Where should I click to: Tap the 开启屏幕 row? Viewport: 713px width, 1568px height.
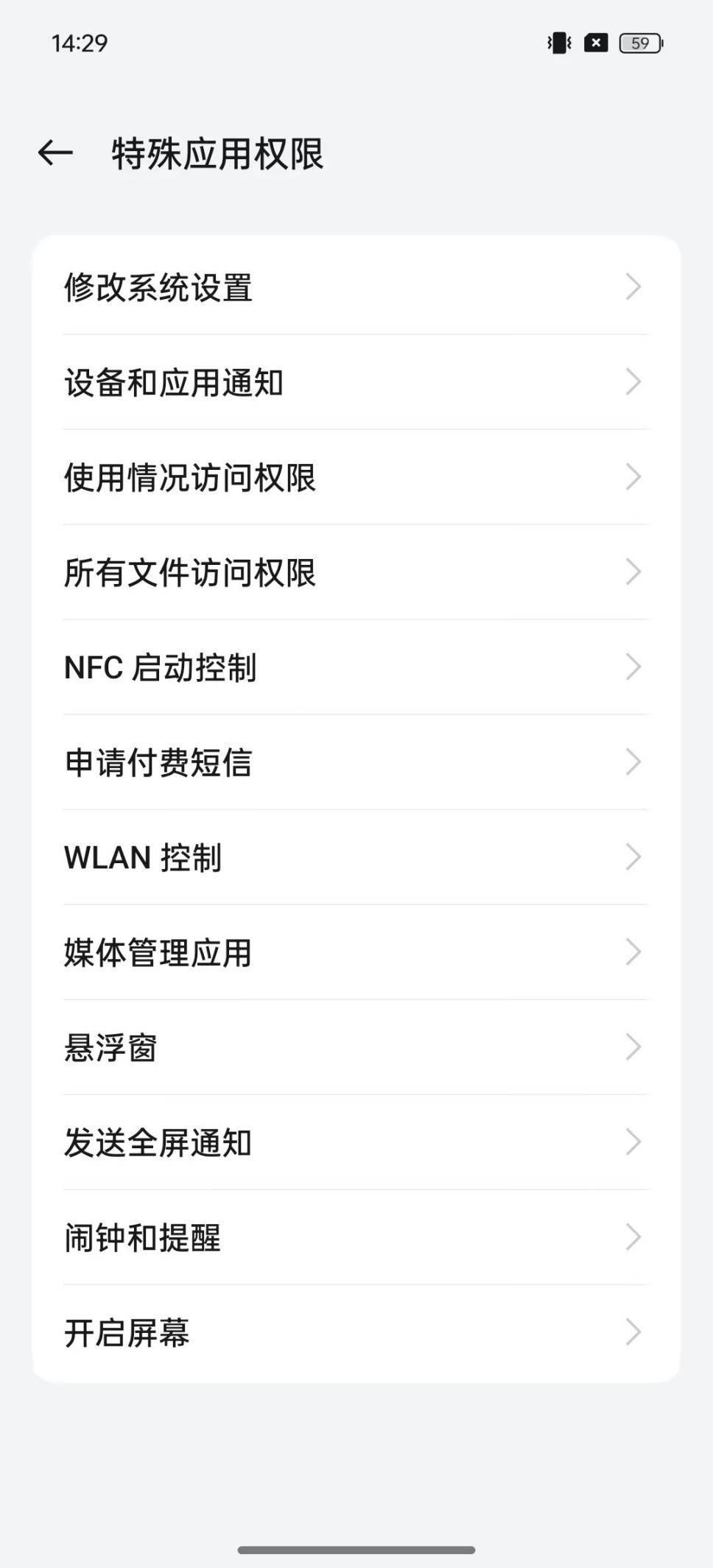point(355,1332)
